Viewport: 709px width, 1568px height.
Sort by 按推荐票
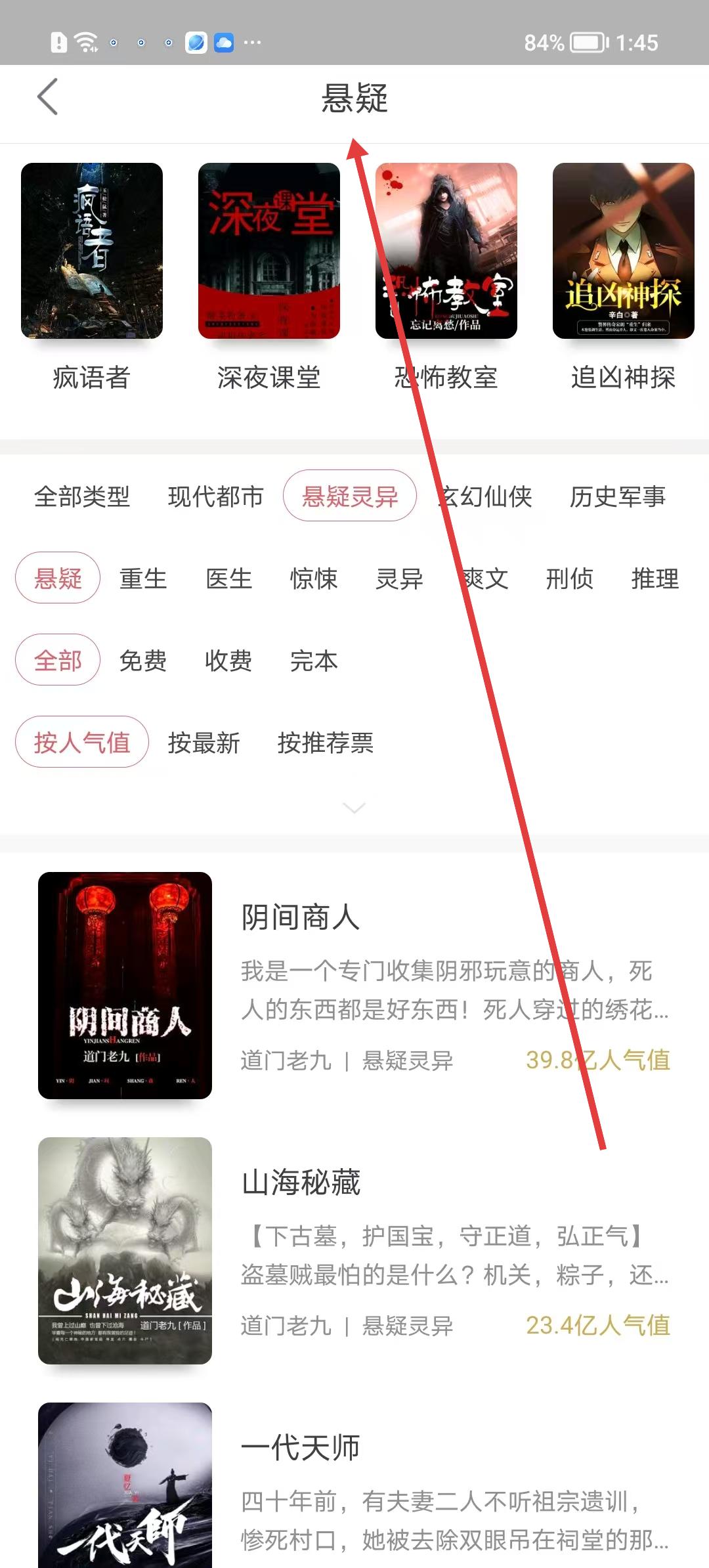325,743
